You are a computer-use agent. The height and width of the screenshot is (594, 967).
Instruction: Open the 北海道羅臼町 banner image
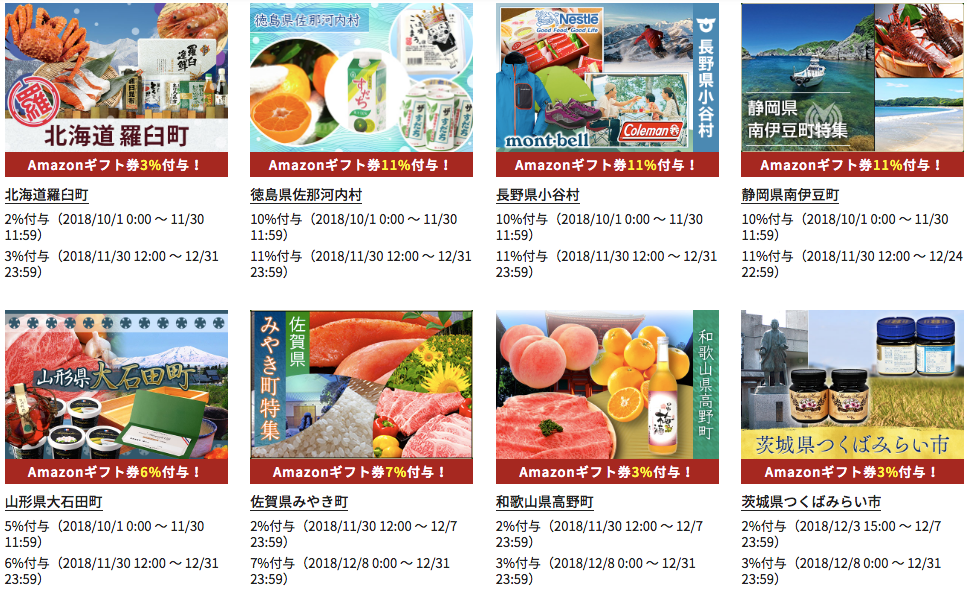click(x=116, y=89)
